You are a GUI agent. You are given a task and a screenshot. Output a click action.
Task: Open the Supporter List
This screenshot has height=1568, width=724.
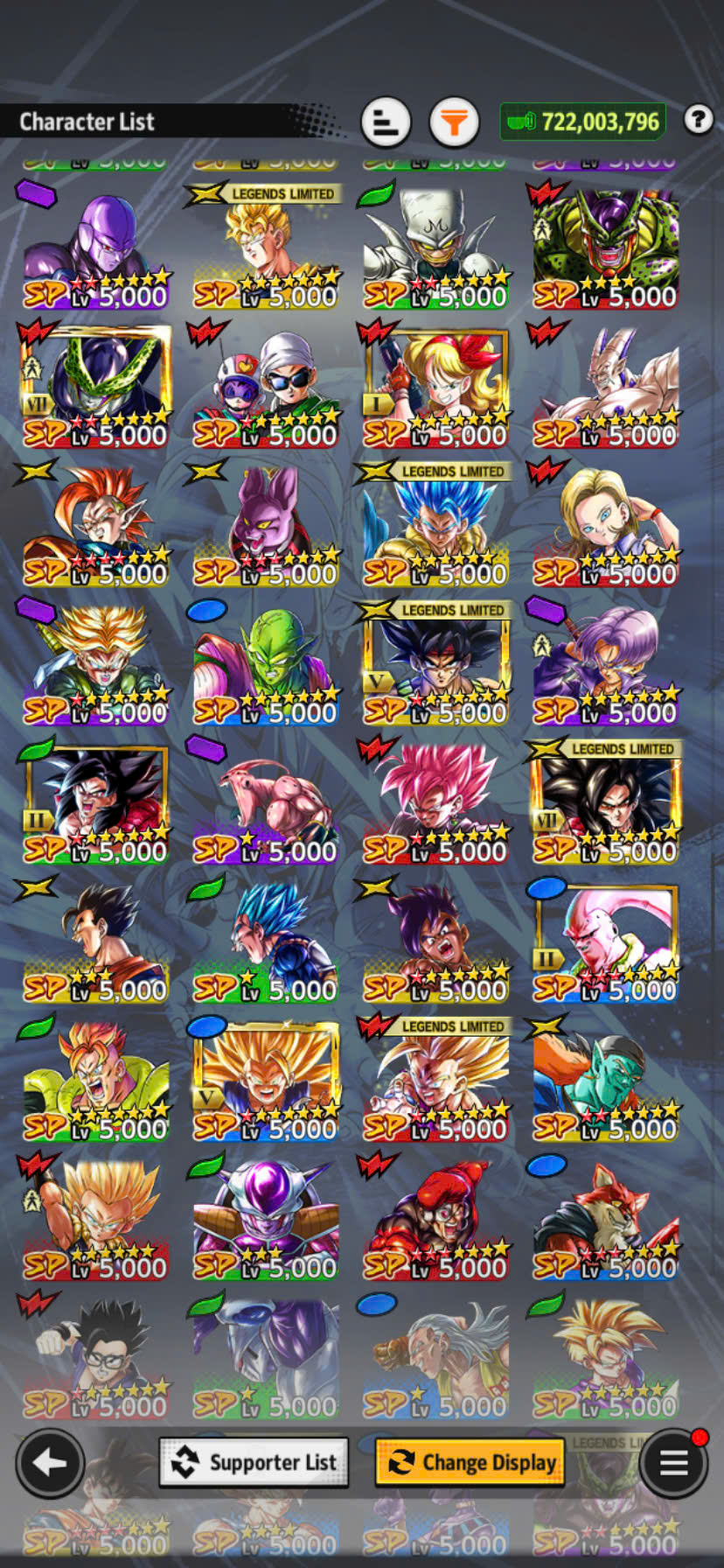coord(254,1462)
